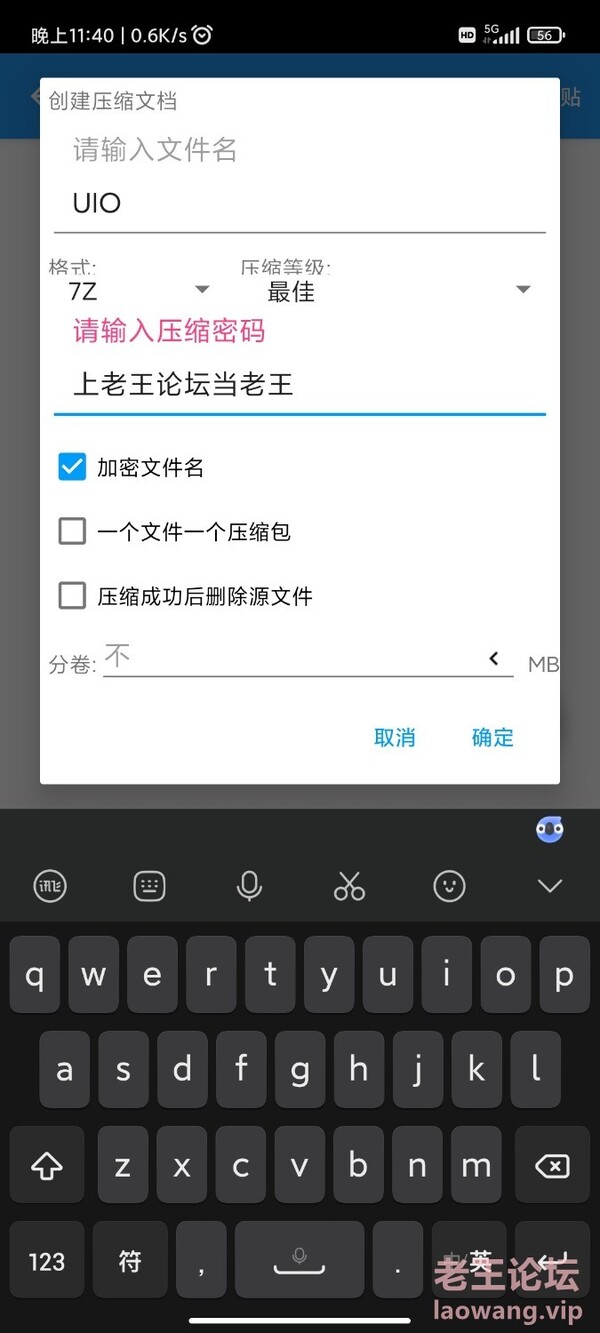Start voice input with the microphone icon

[249, 885]
